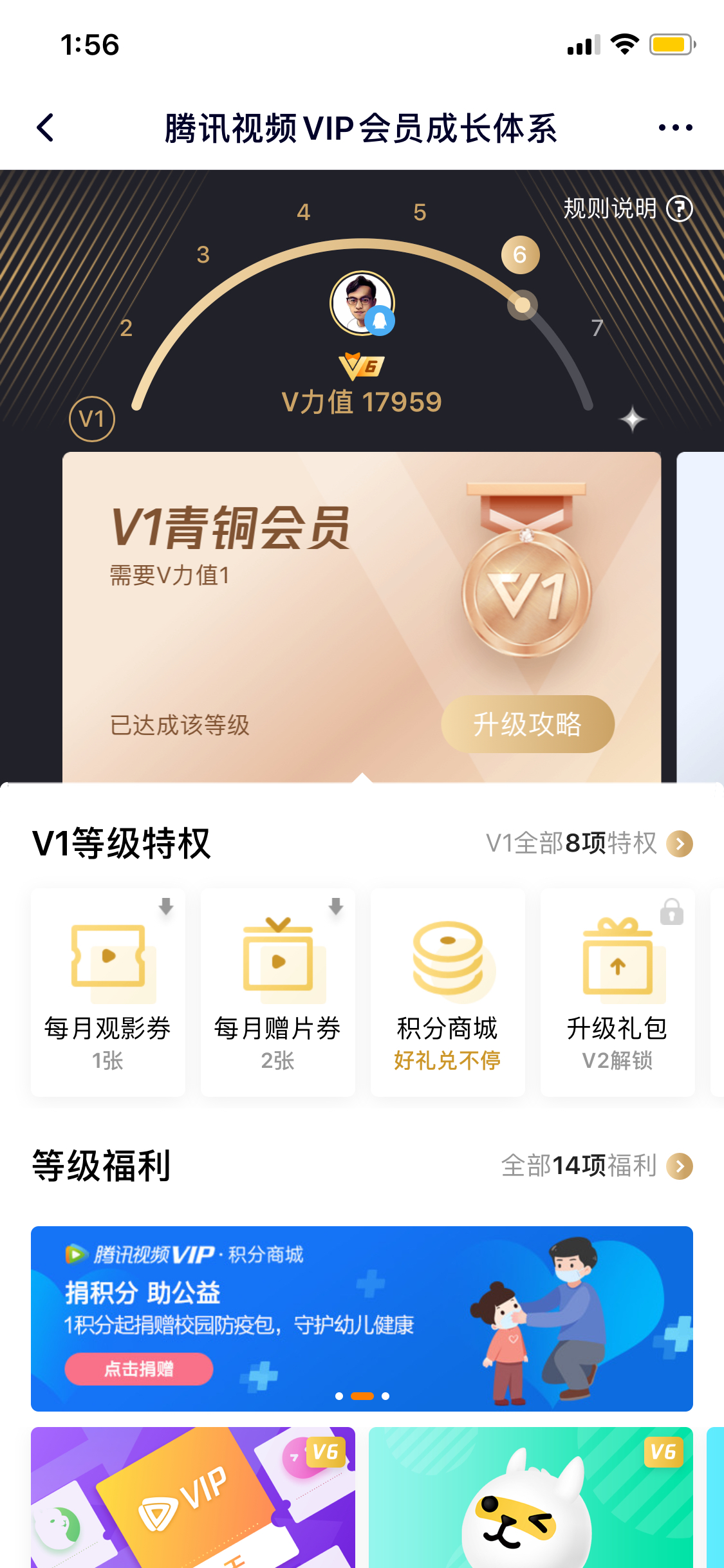The height and width of the screenshot is (1568, 724).
Task: Open the V6 alpaca mascot benefit card
Action: (531, 1497)
